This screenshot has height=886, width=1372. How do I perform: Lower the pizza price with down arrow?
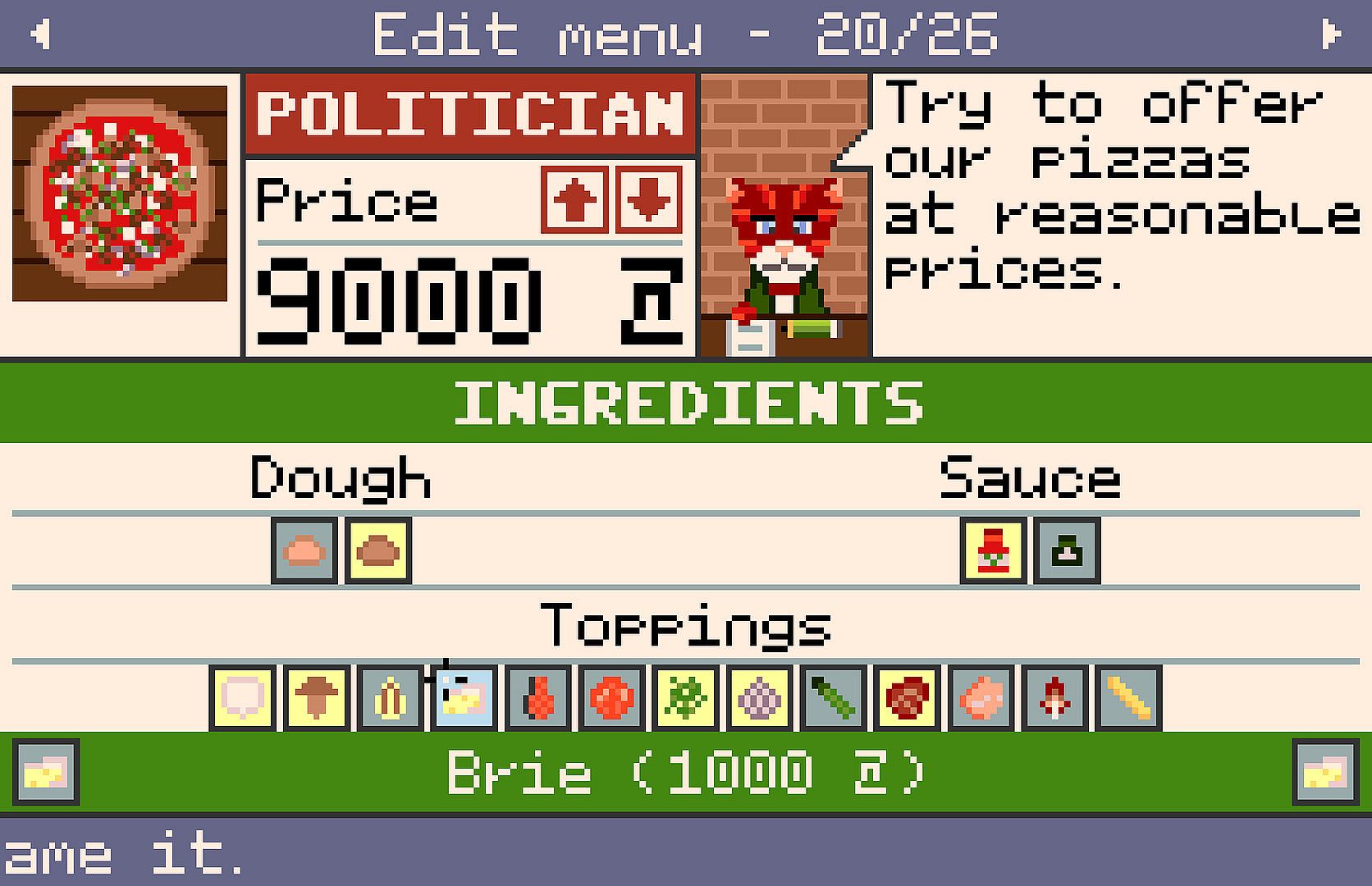tap(648, 199)
